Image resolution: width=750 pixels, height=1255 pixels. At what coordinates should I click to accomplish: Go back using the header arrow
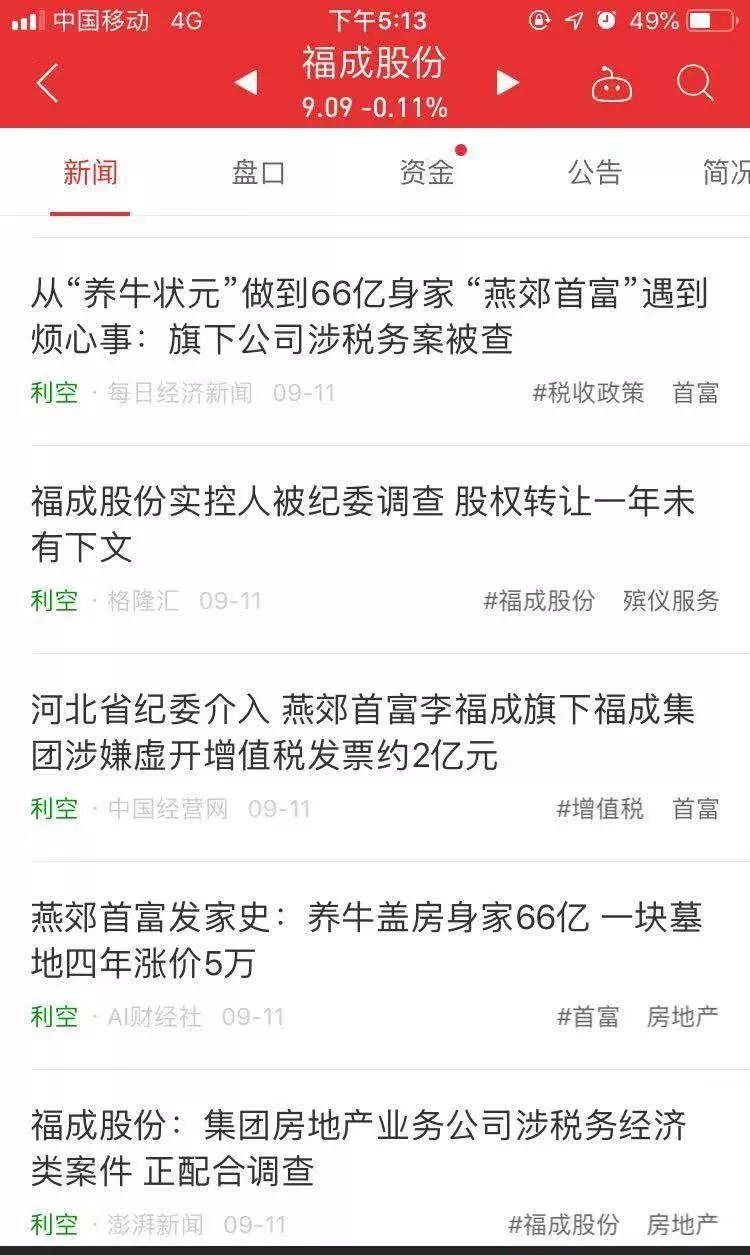pyautogui.click(x=47, y=83)
